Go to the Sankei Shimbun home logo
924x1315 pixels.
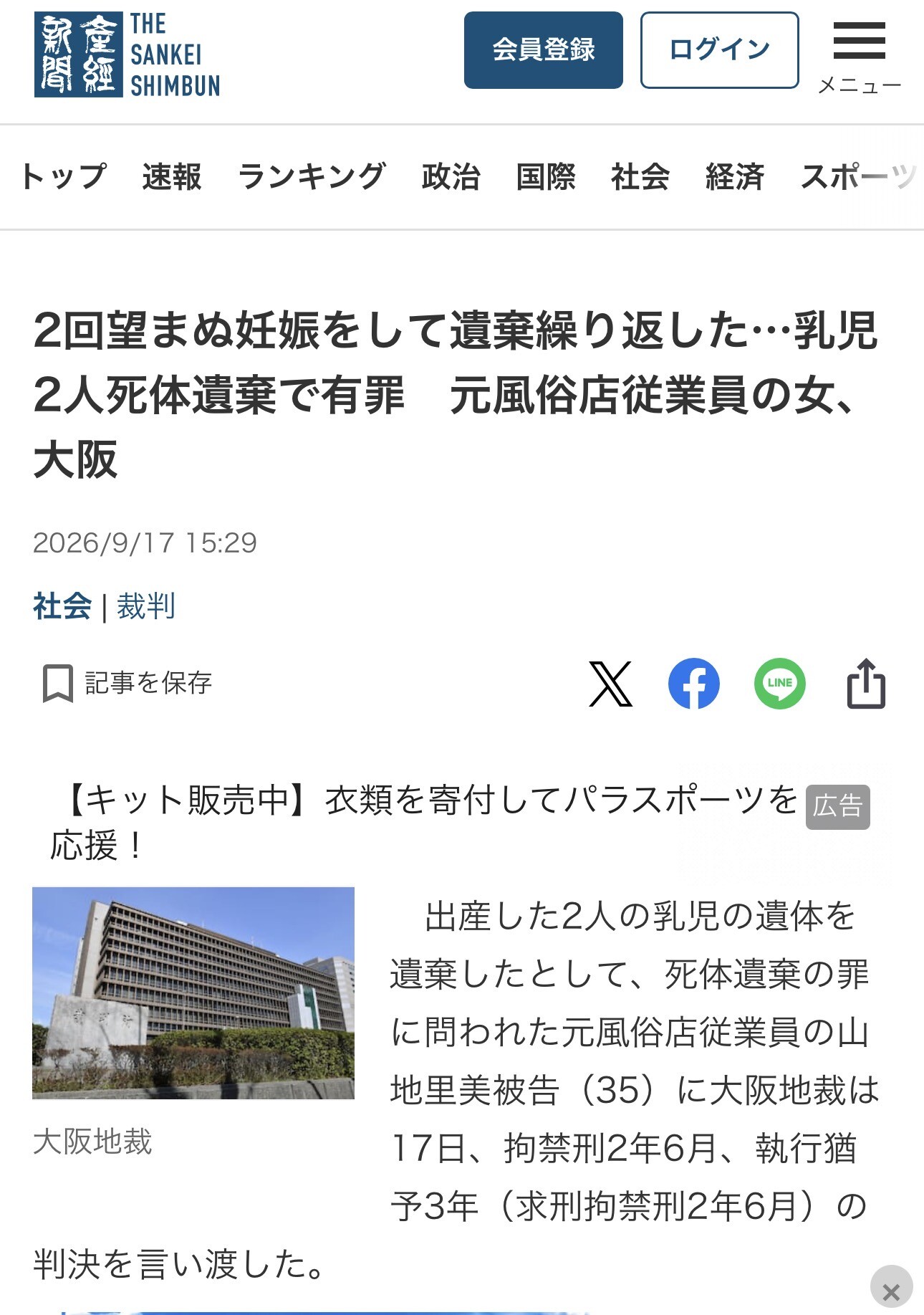point(127,54)
